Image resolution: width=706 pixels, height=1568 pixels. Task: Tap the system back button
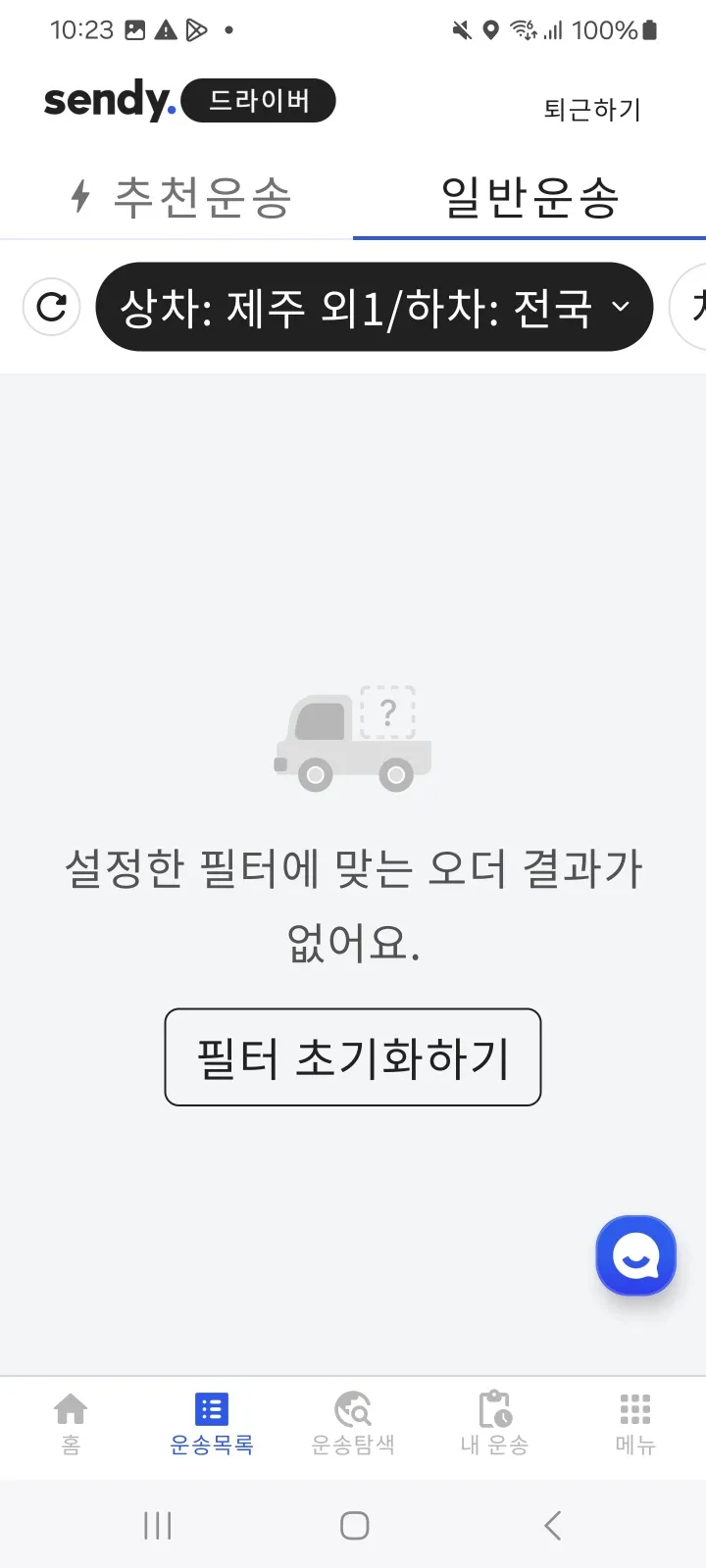coord(552,1525)
